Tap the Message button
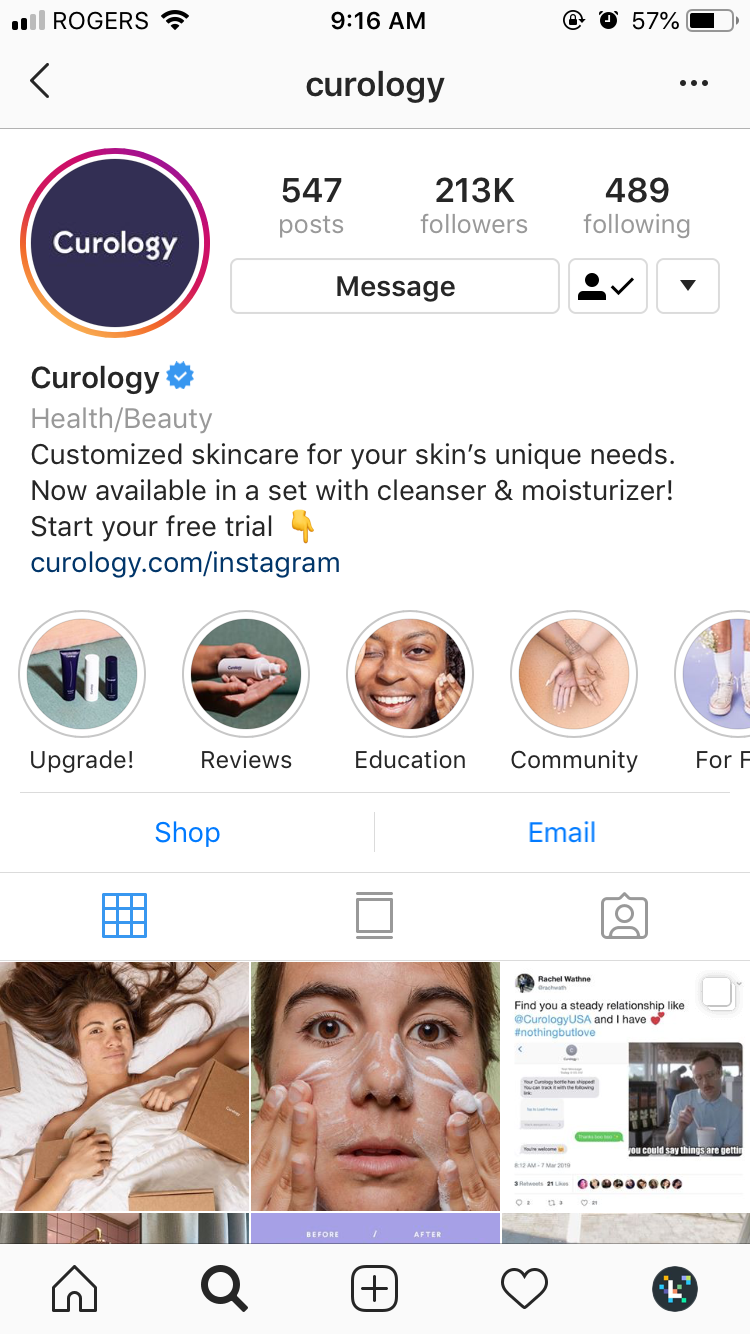 click(395, 287)
